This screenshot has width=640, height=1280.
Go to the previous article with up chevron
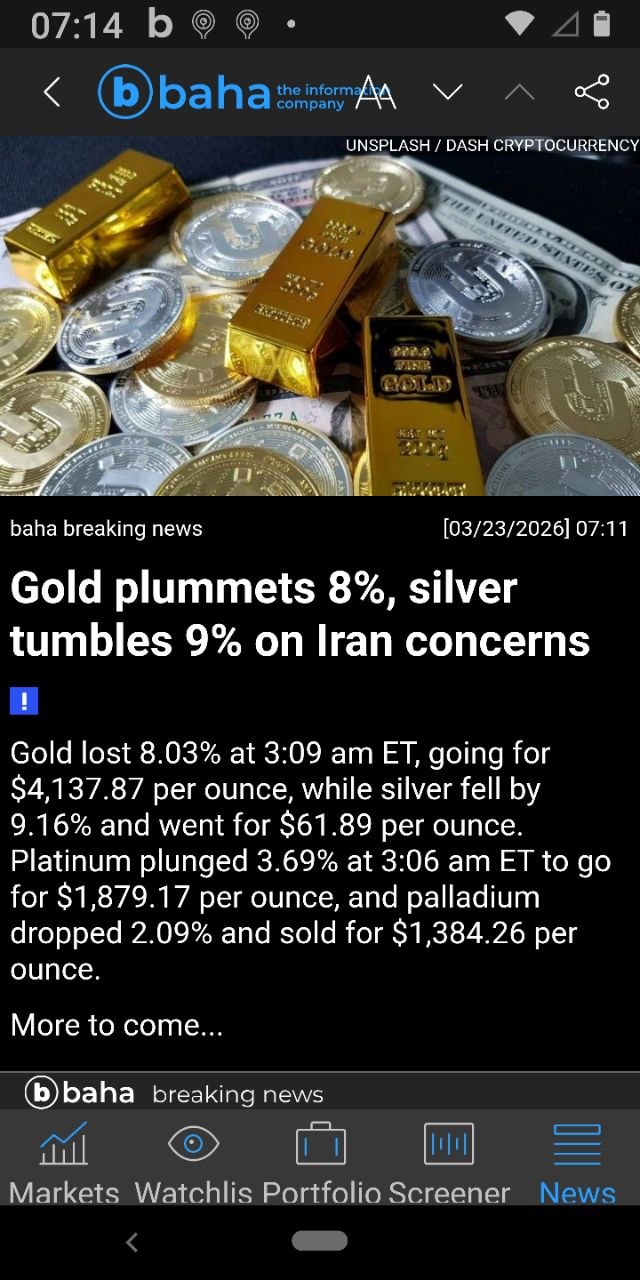point(518,92)
